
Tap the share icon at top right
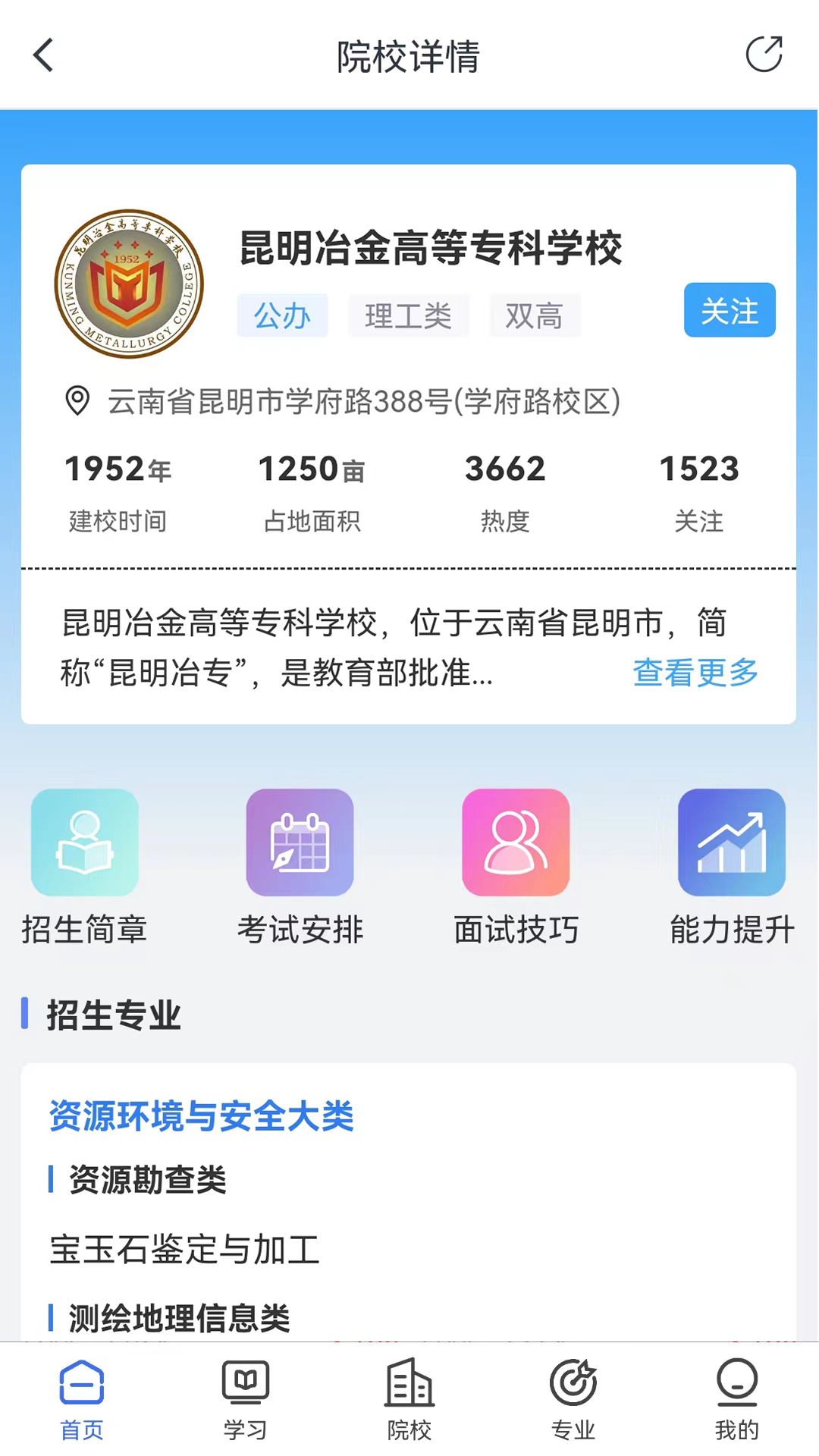click(x=764, y=55)
